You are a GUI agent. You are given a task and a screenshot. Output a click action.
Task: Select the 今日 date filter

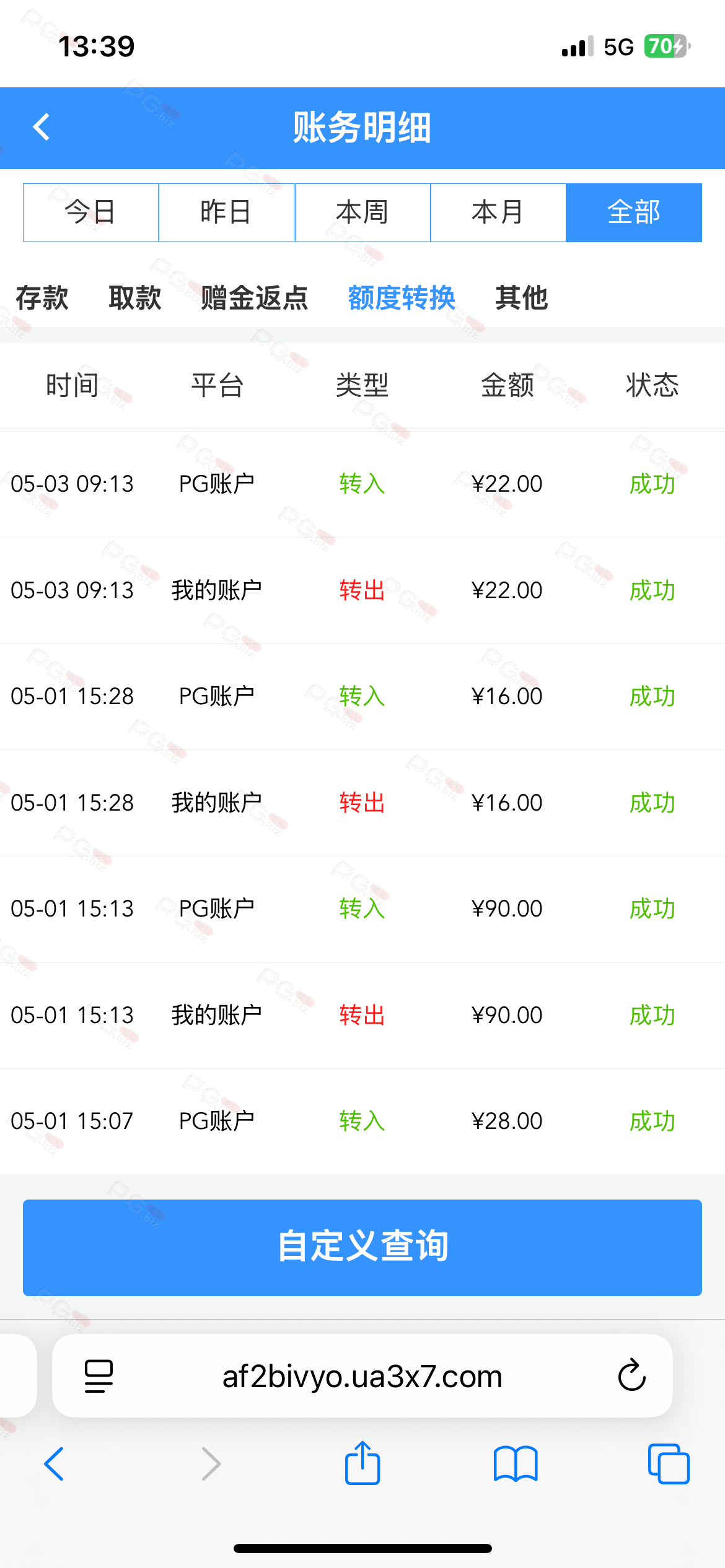[x=91, y=212]
